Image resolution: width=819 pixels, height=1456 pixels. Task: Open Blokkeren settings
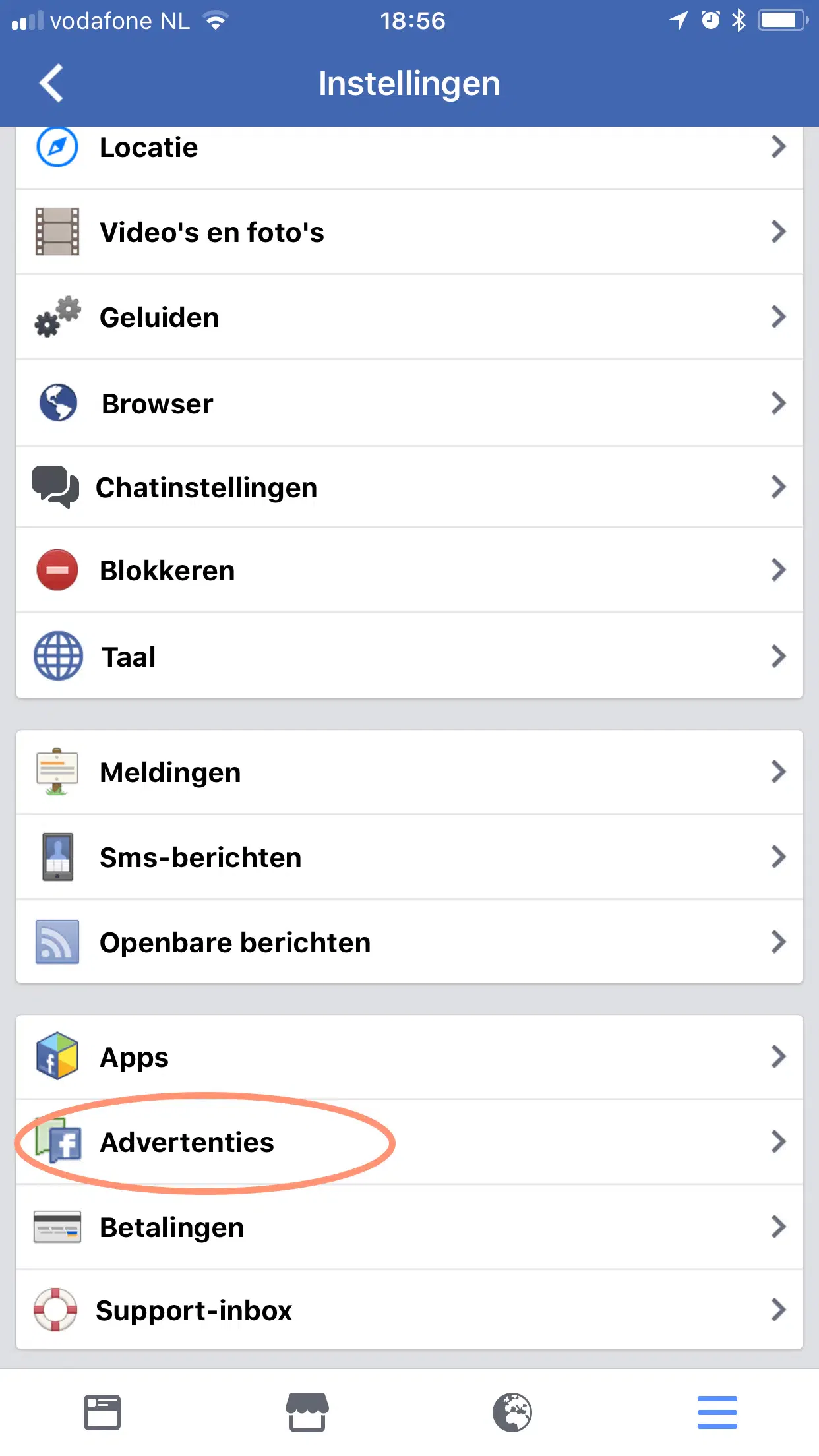409,570
